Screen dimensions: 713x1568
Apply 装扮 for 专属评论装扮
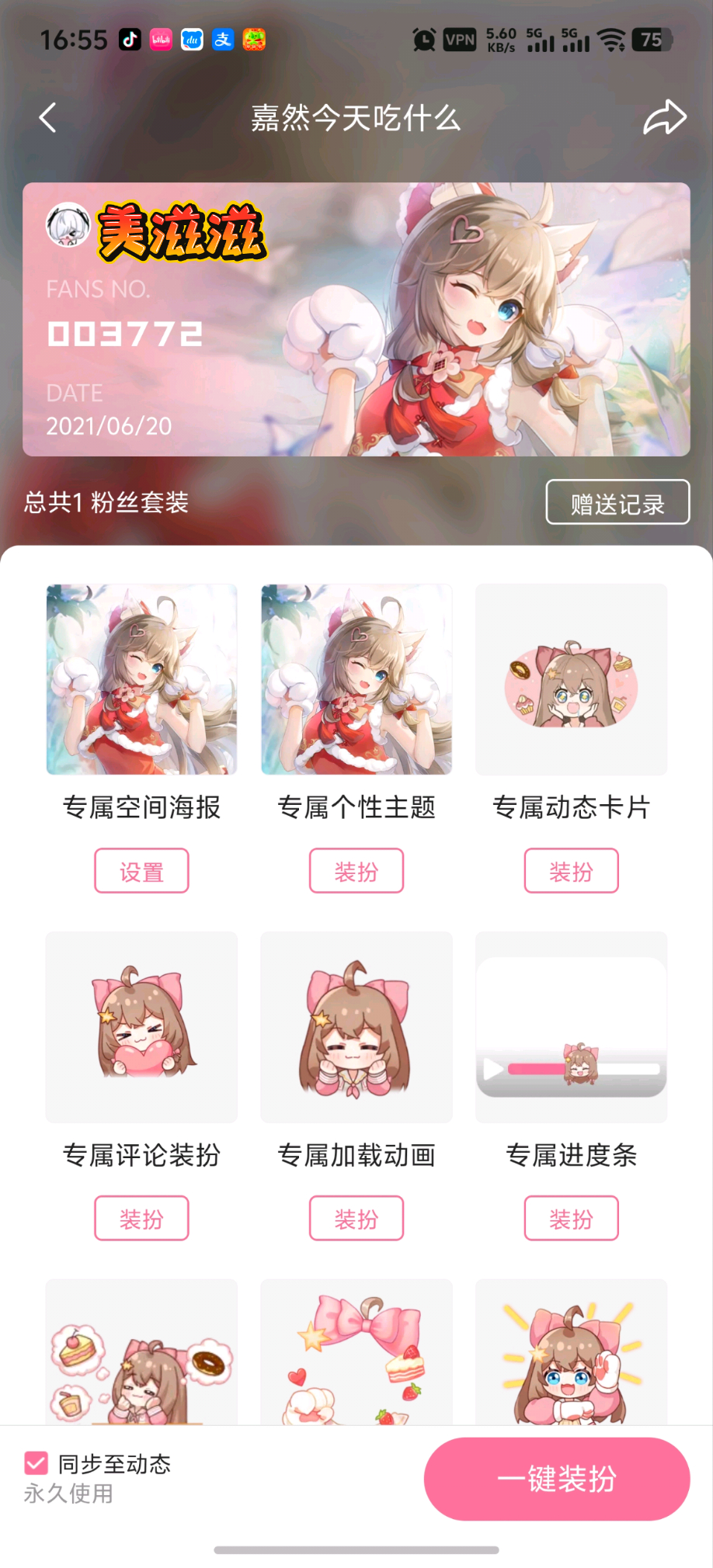click(141, 1219)
